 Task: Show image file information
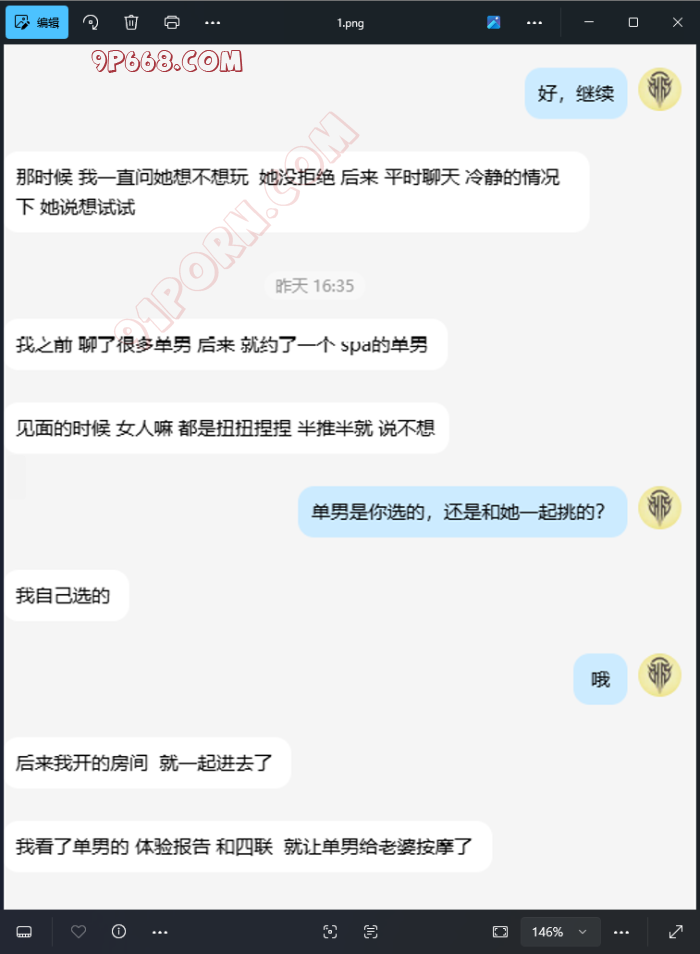[119, 931]
